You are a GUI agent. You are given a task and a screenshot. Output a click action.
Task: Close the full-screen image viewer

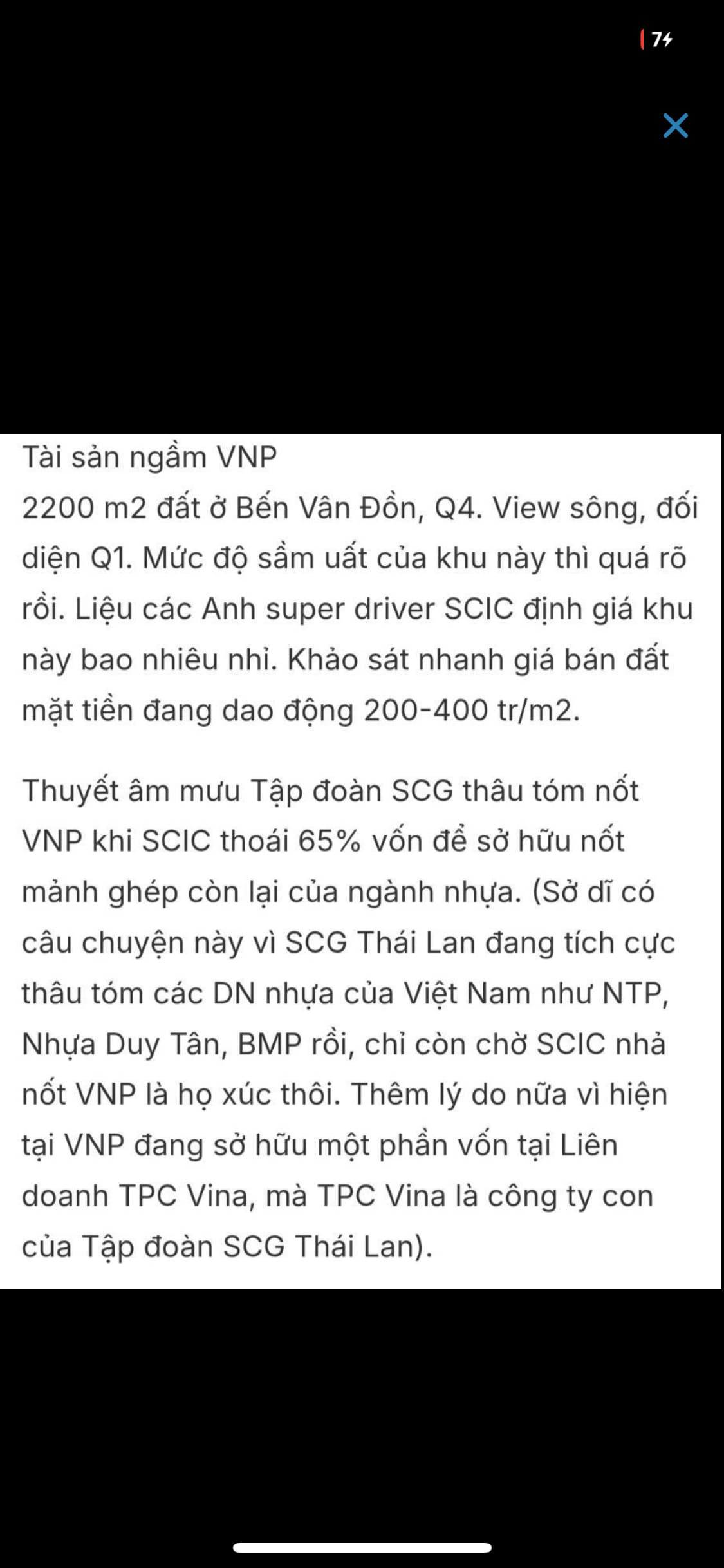[x=675, y=126]
